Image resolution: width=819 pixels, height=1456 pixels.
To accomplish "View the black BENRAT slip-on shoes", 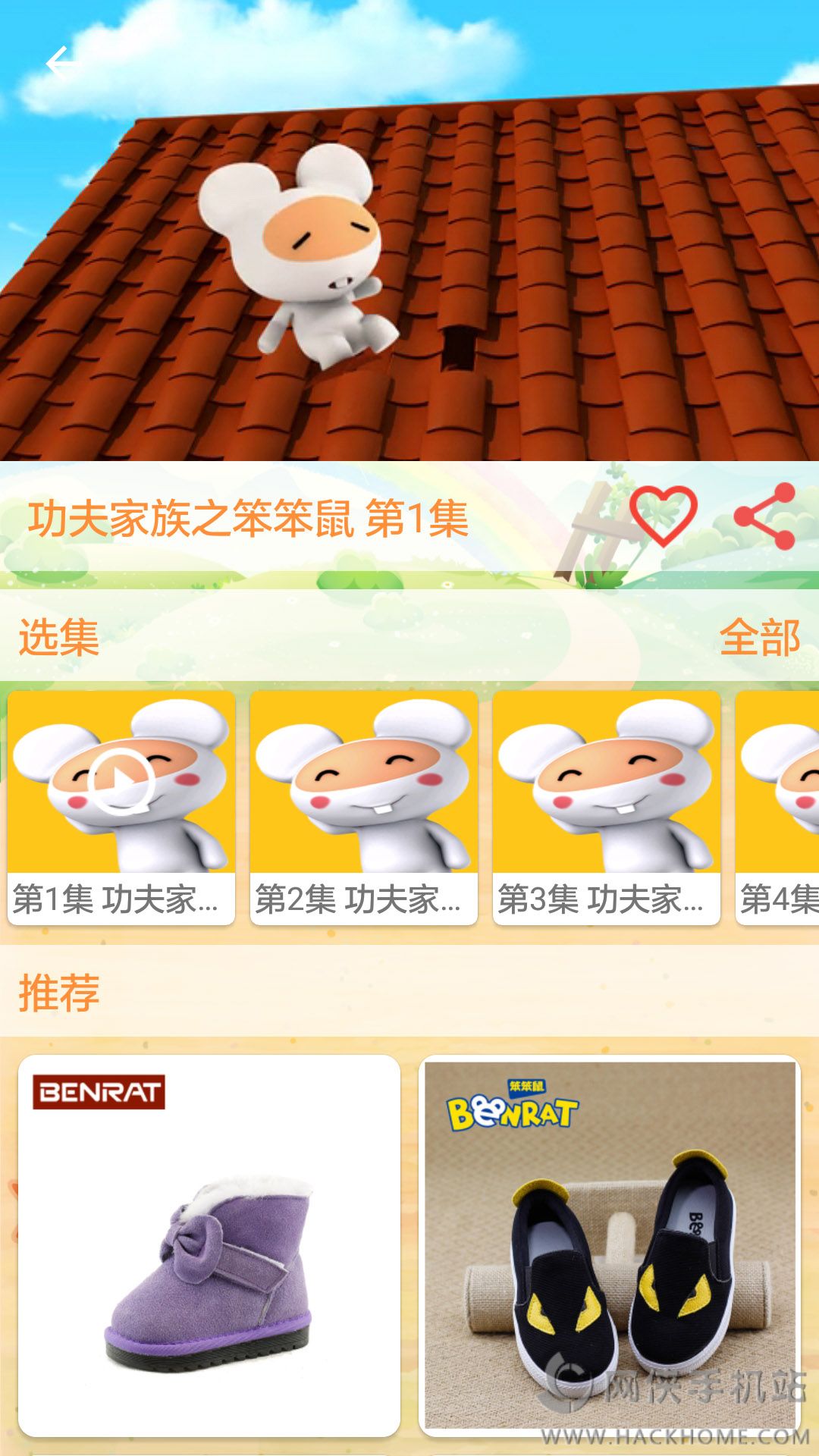I will pyautogui.click(x=610, y=1245).
